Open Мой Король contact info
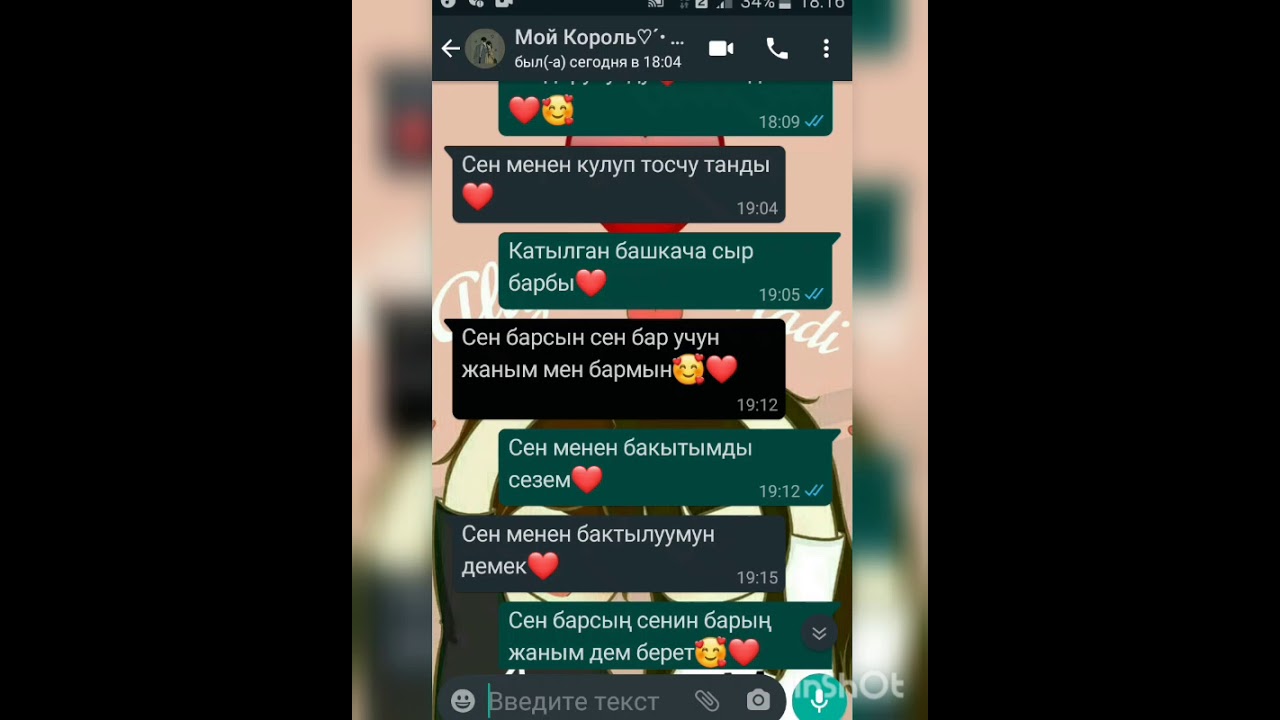 pyautogui.click(x=599, y=48)
